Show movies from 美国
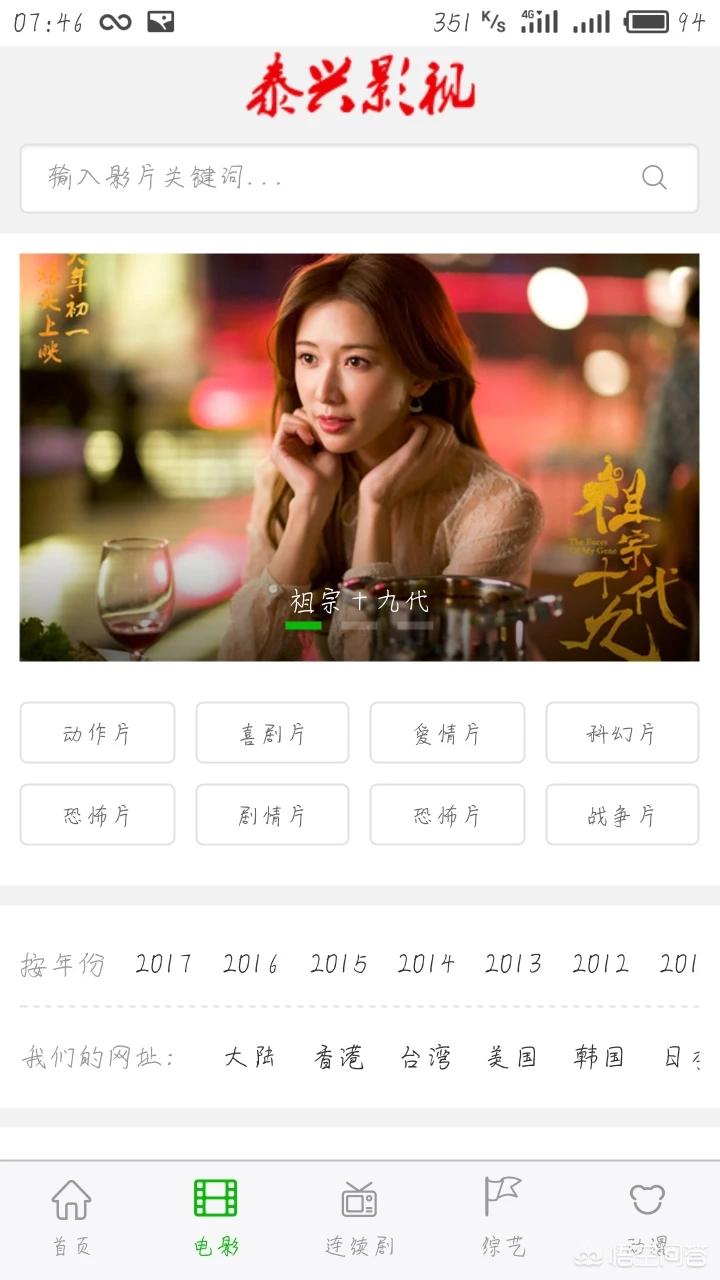 coord(512,1057)
